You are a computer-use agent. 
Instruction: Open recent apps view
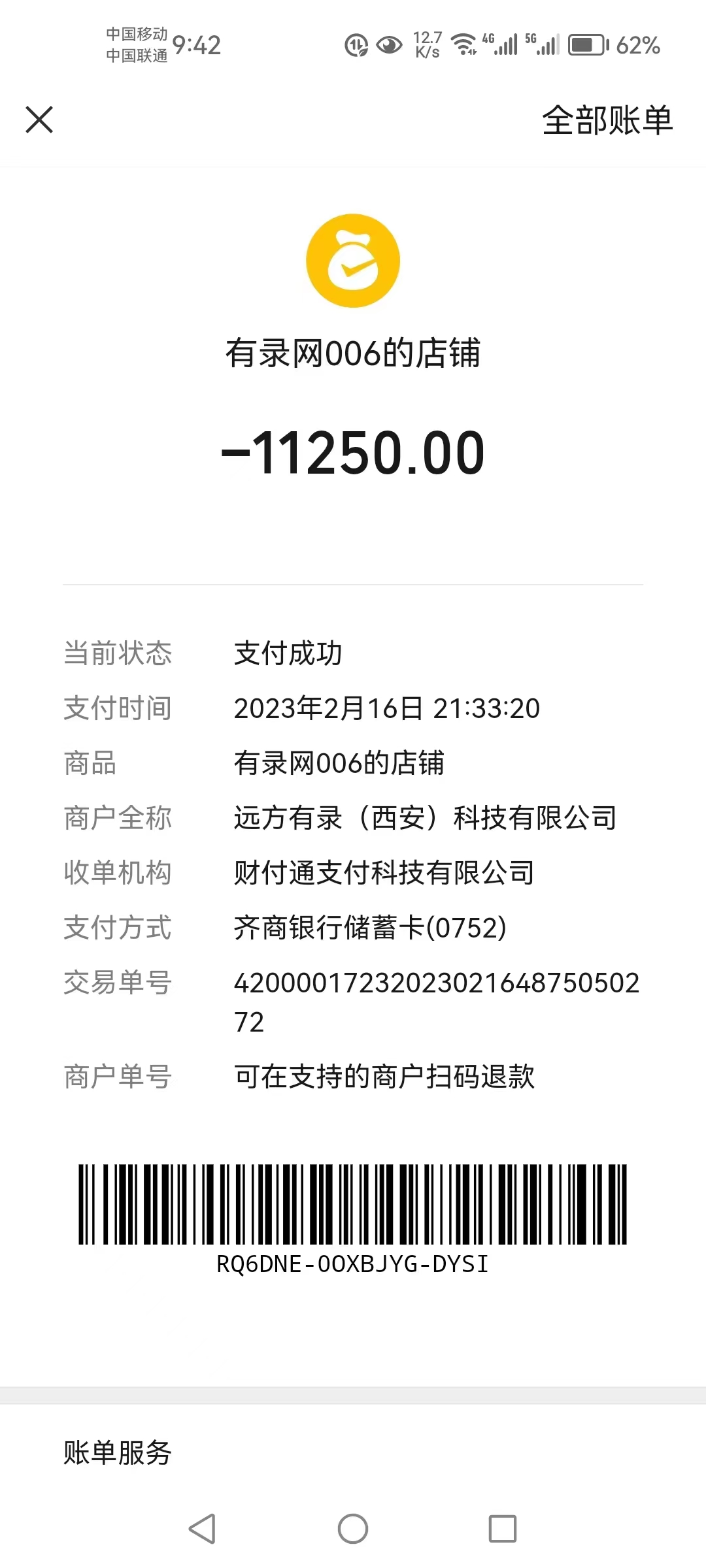coord(502,1528)
